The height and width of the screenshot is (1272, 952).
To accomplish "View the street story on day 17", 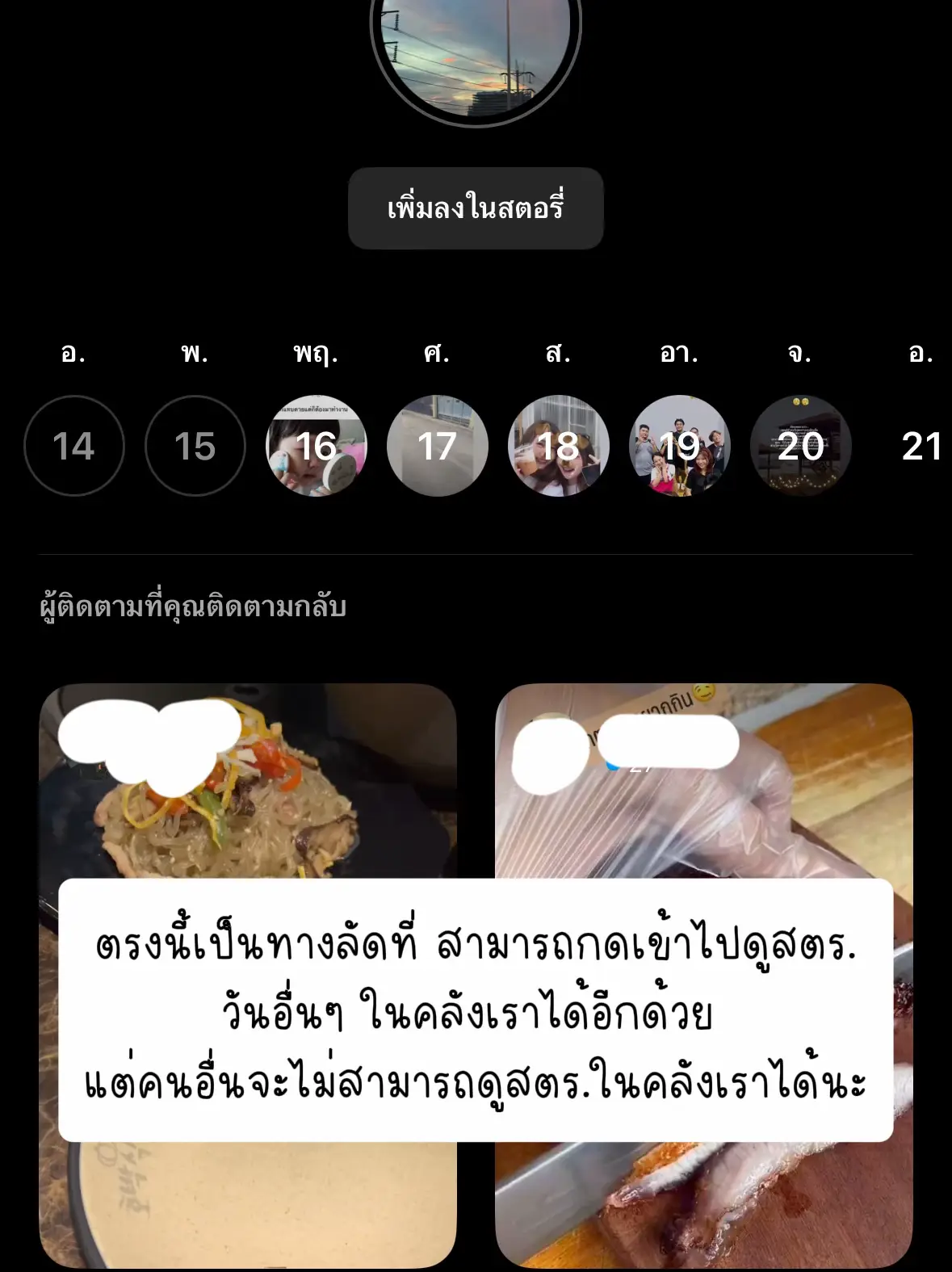I will (437, 446).
